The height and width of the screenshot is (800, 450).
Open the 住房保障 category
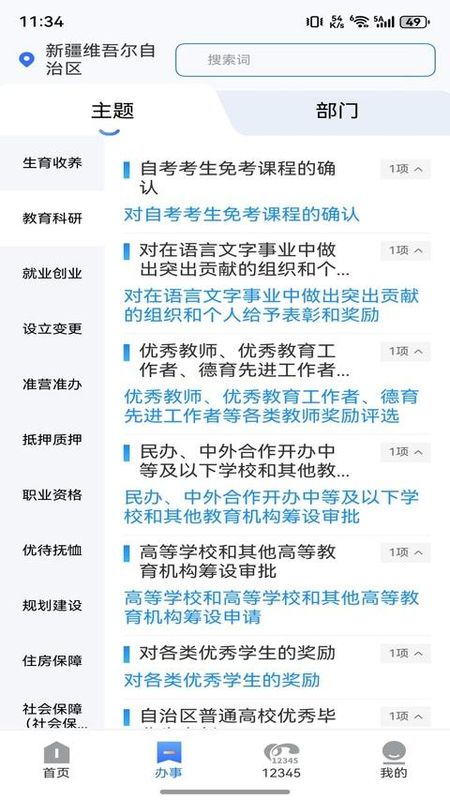52,661
